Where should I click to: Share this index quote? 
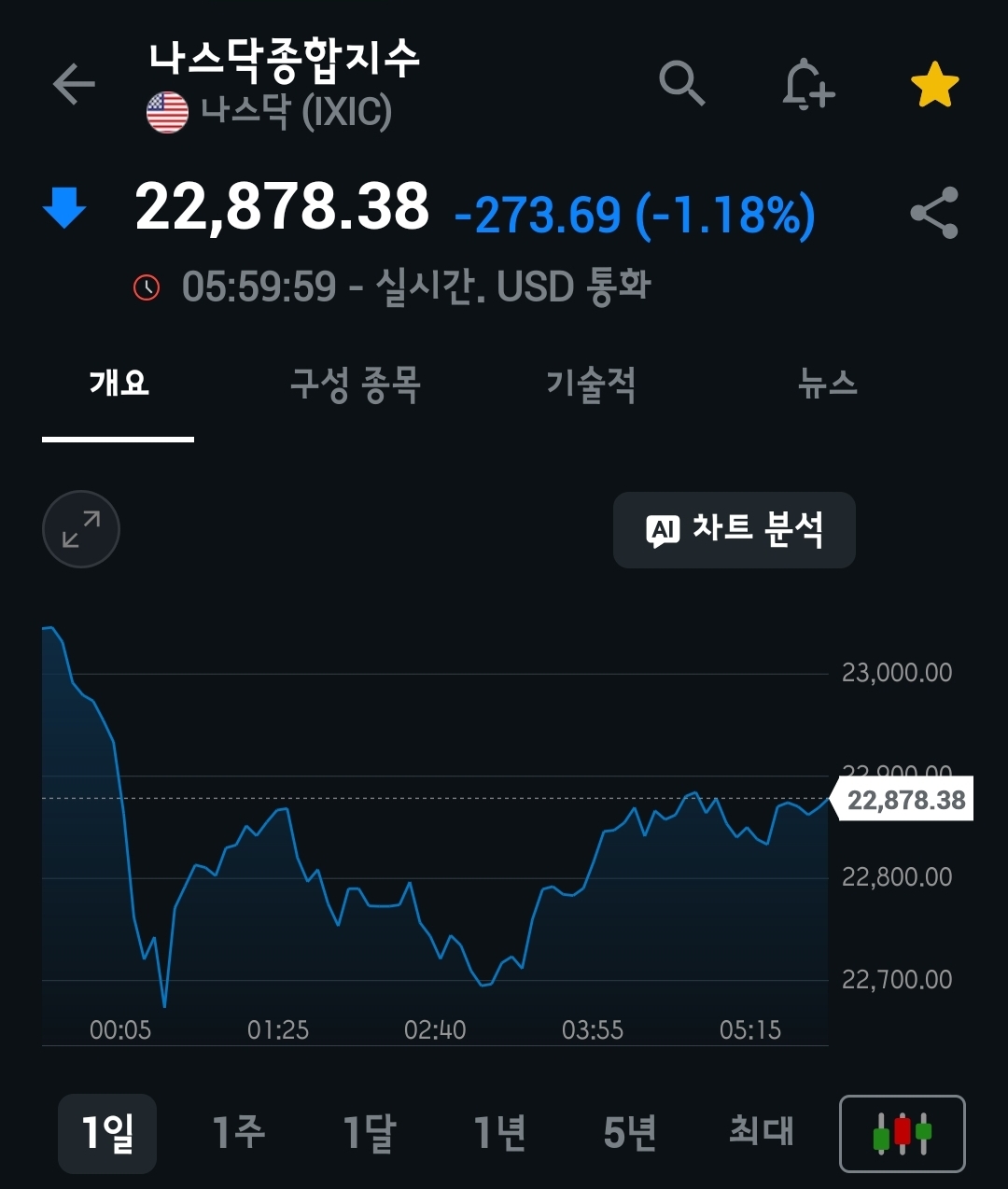tap(934, 214)
